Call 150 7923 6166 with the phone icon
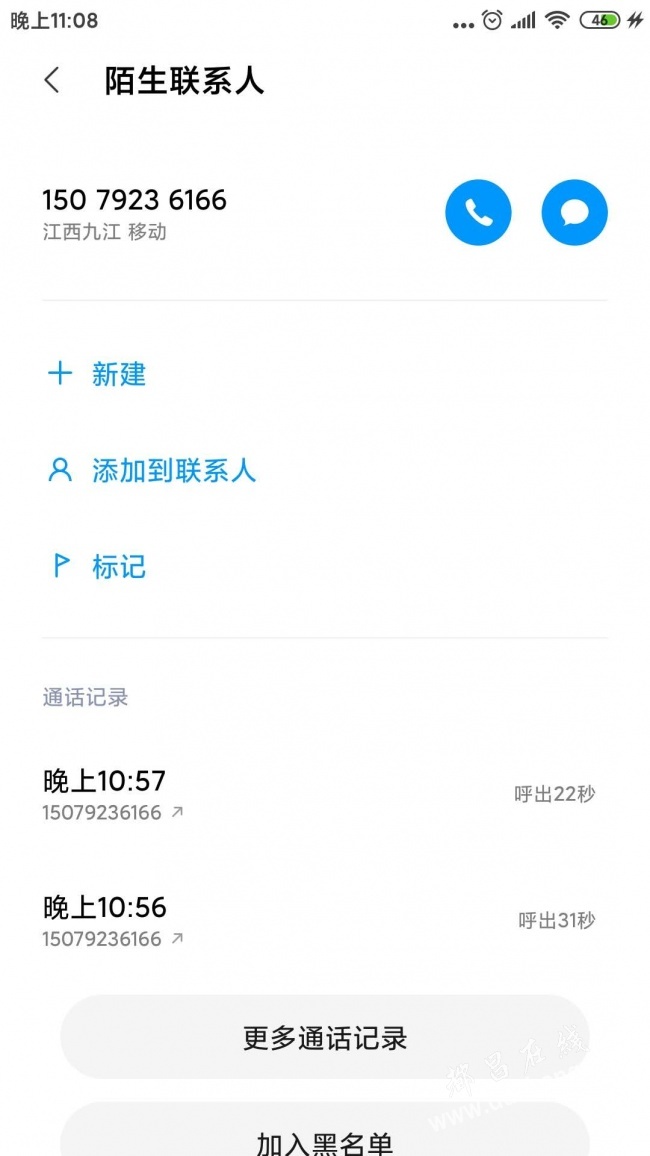 click(x=478, y=212)
